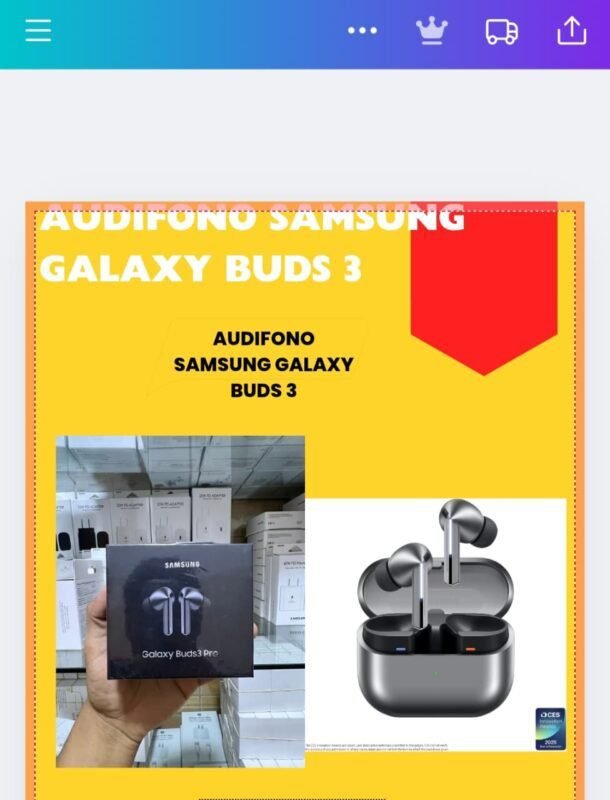The image size is (610, 800).
Task: Open the hamburger menu
Action: pyautogui.click(x=38, y=31)
